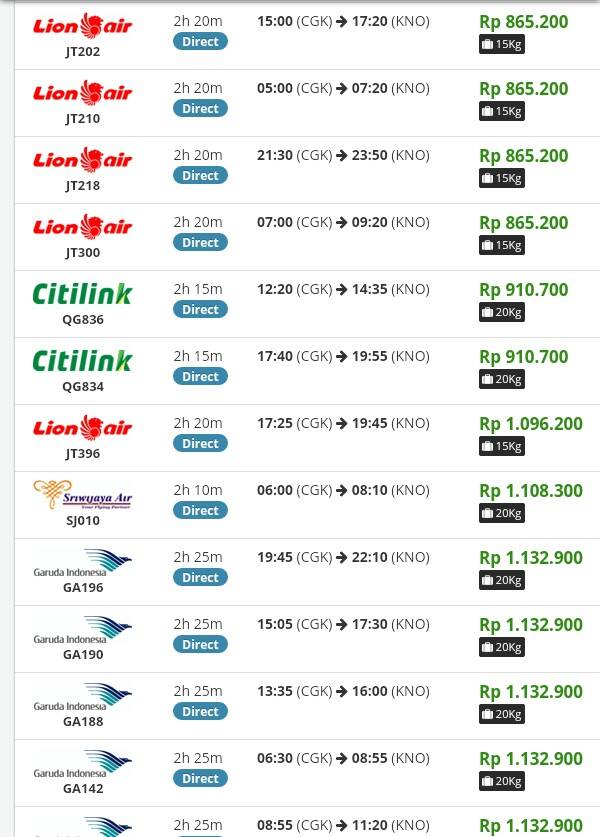Viewport: 600px width, 837px height.
Task: Open Lion Air flight JT218
Action: 300,169
